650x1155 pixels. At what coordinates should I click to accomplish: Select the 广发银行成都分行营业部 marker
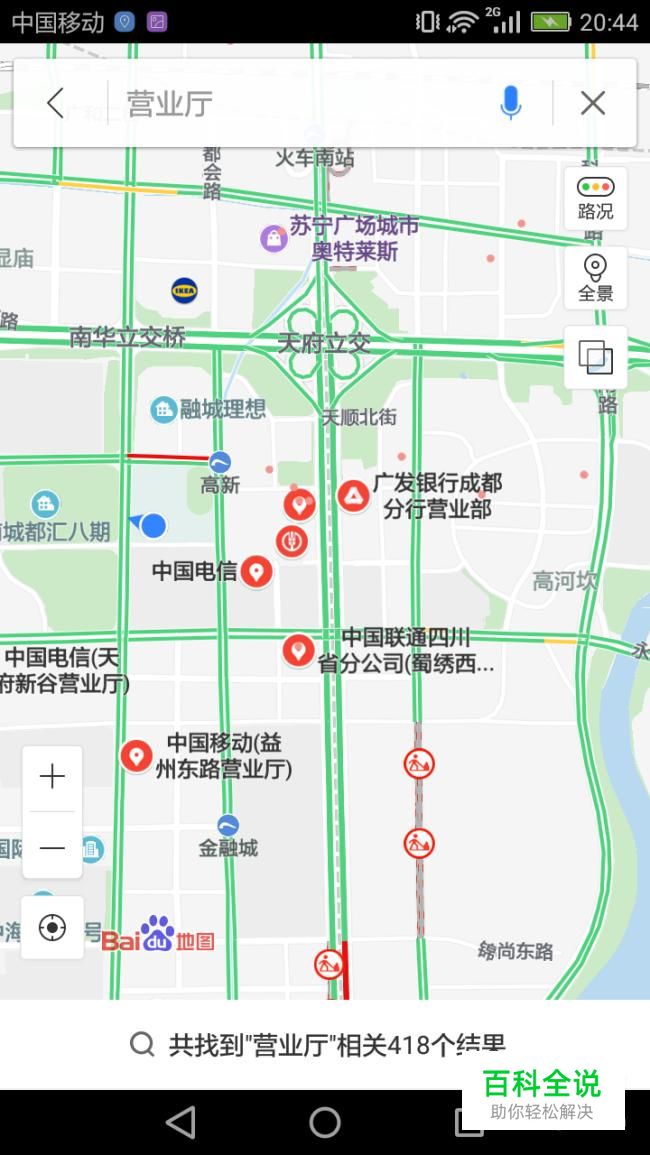[354, 496]
